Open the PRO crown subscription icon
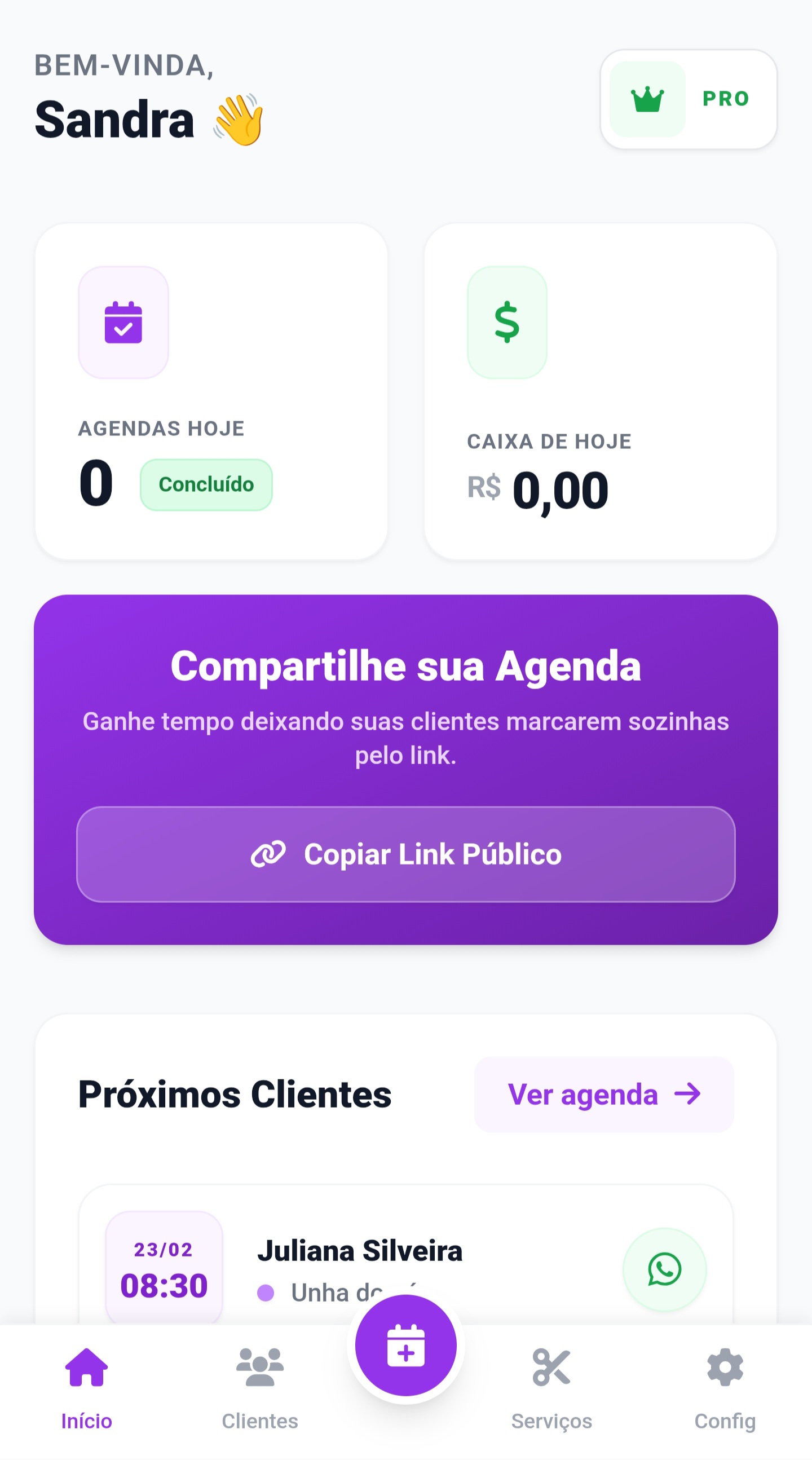The height and width of the screenshot is (1460, 812). pyautogui.click(x=648, y=99)
